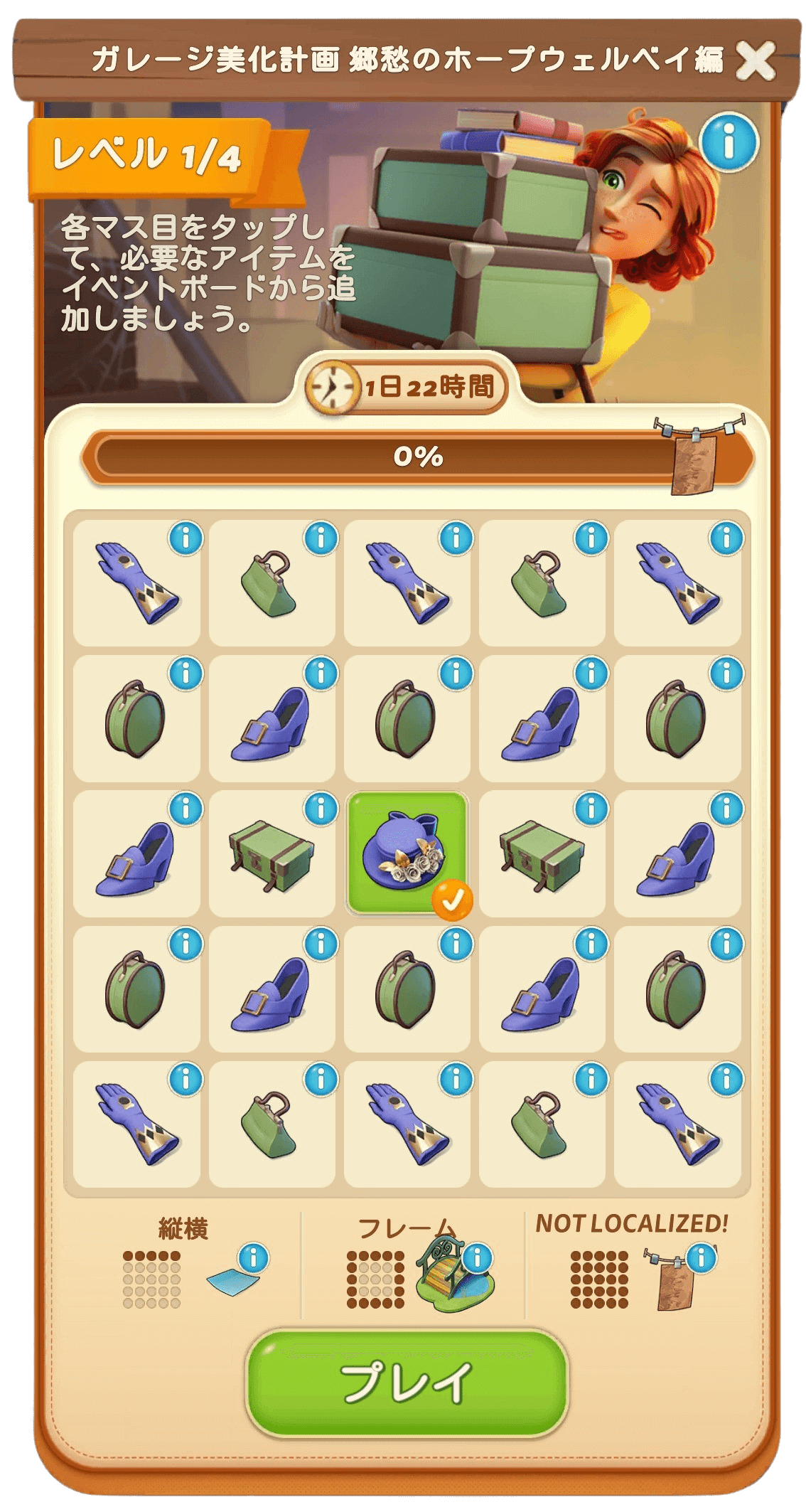Tap the green プレイ button
This screenshot has height=1512, width=806.
(406, 1383)
